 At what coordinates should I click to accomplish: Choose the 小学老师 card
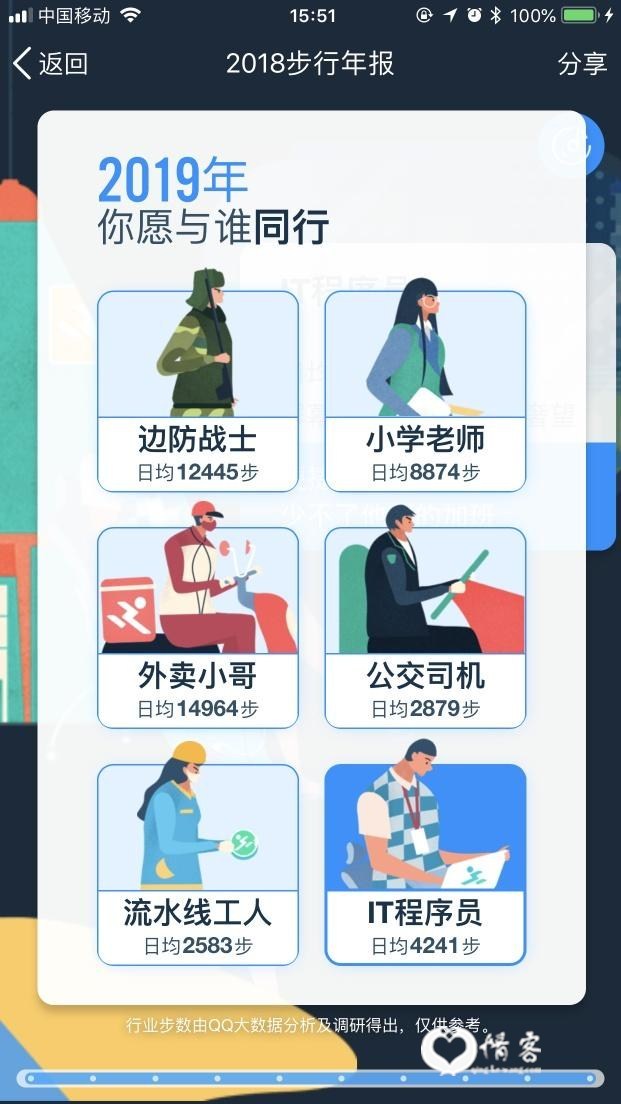pos(425,391)
